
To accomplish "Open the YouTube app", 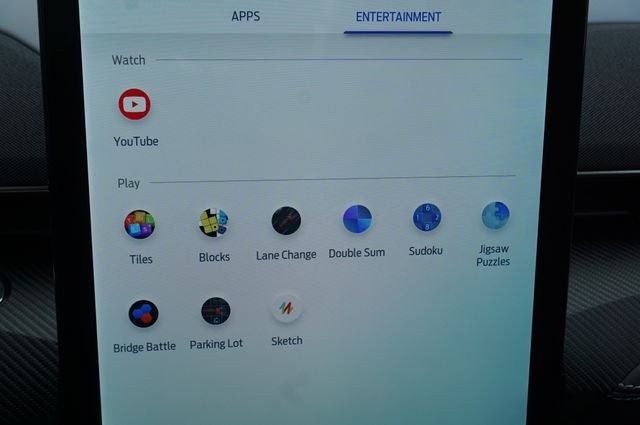I will (x=135, y=104).
